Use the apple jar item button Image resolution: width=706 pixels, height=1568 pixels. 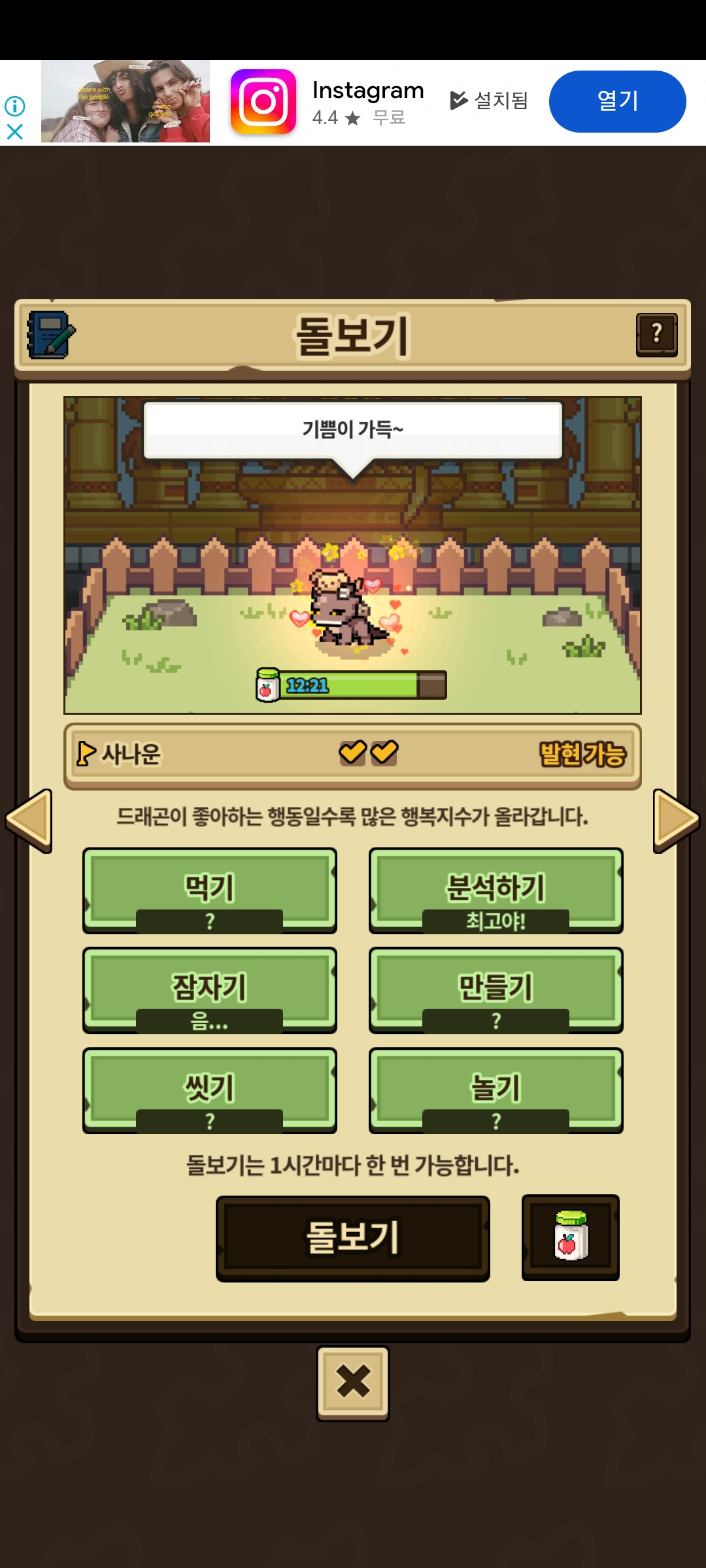coord(571,1237)
